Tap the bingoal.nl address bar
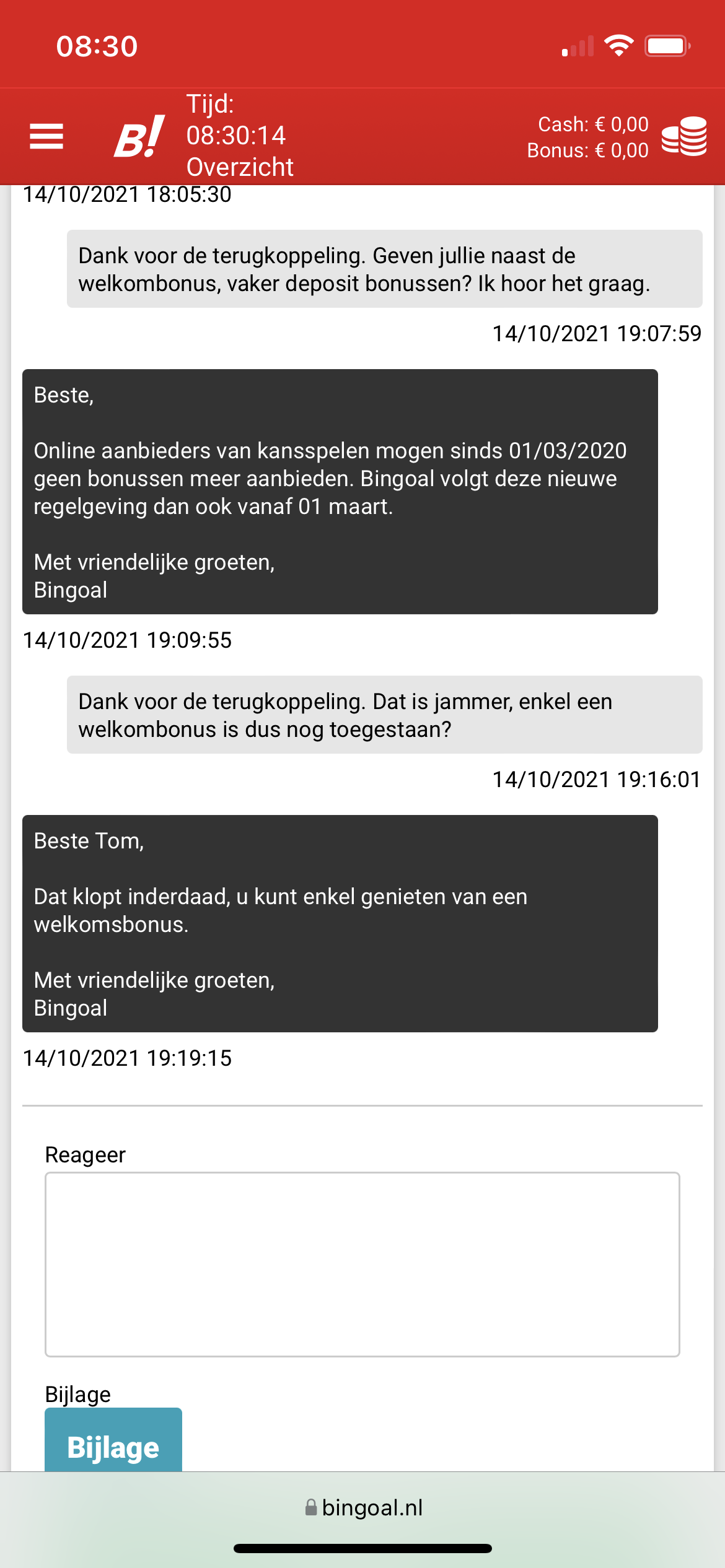Viewport: 725px width, 1568px height. pos(363,1507)
